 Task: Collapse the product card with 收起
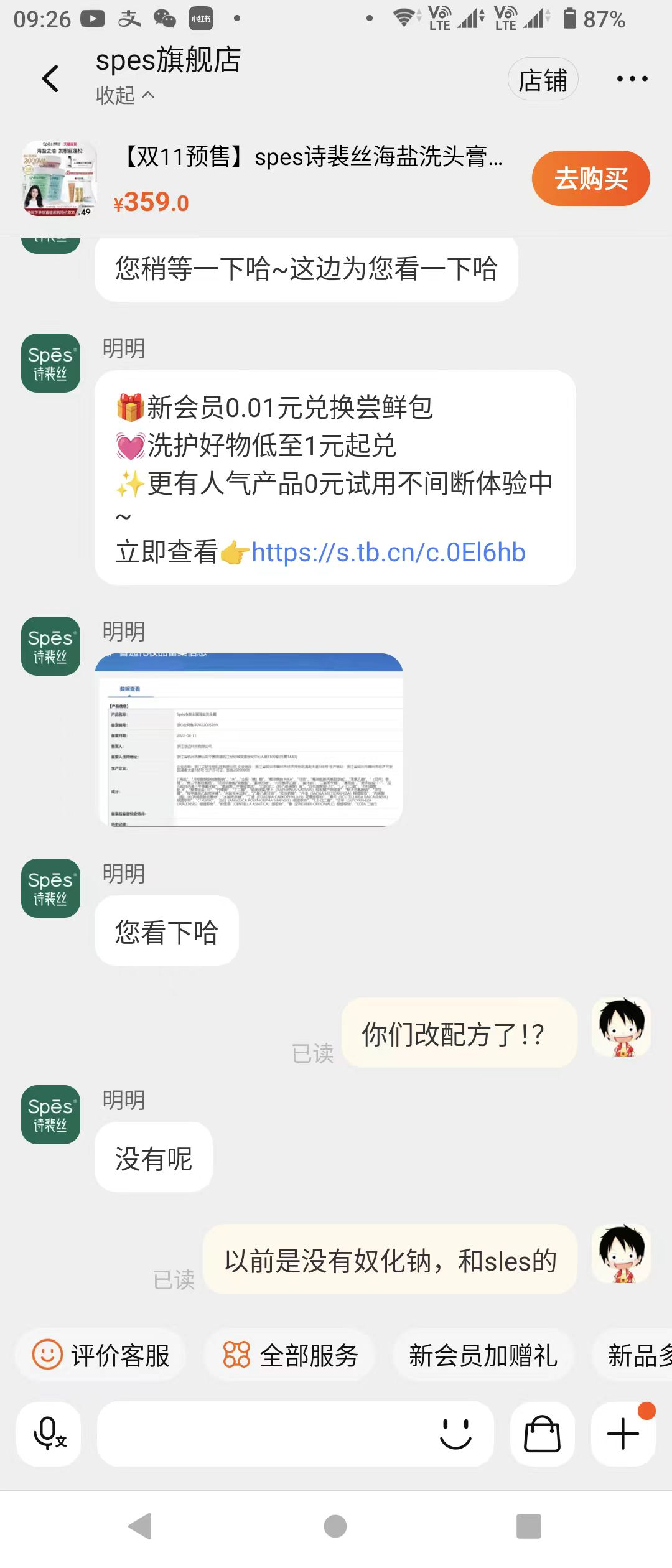pos(124,95)
